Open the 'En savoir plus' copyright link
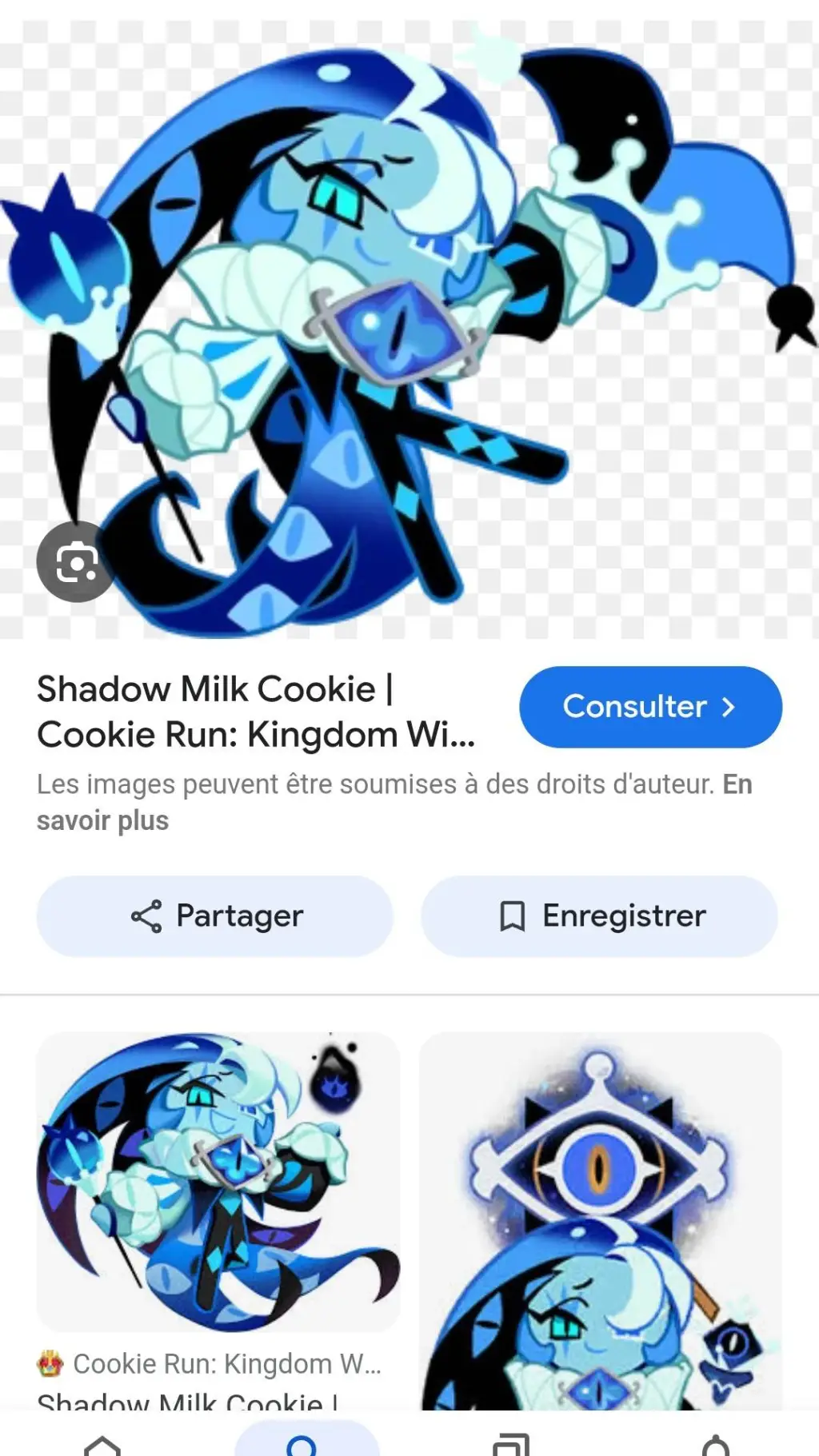 (x=102, y=820)
